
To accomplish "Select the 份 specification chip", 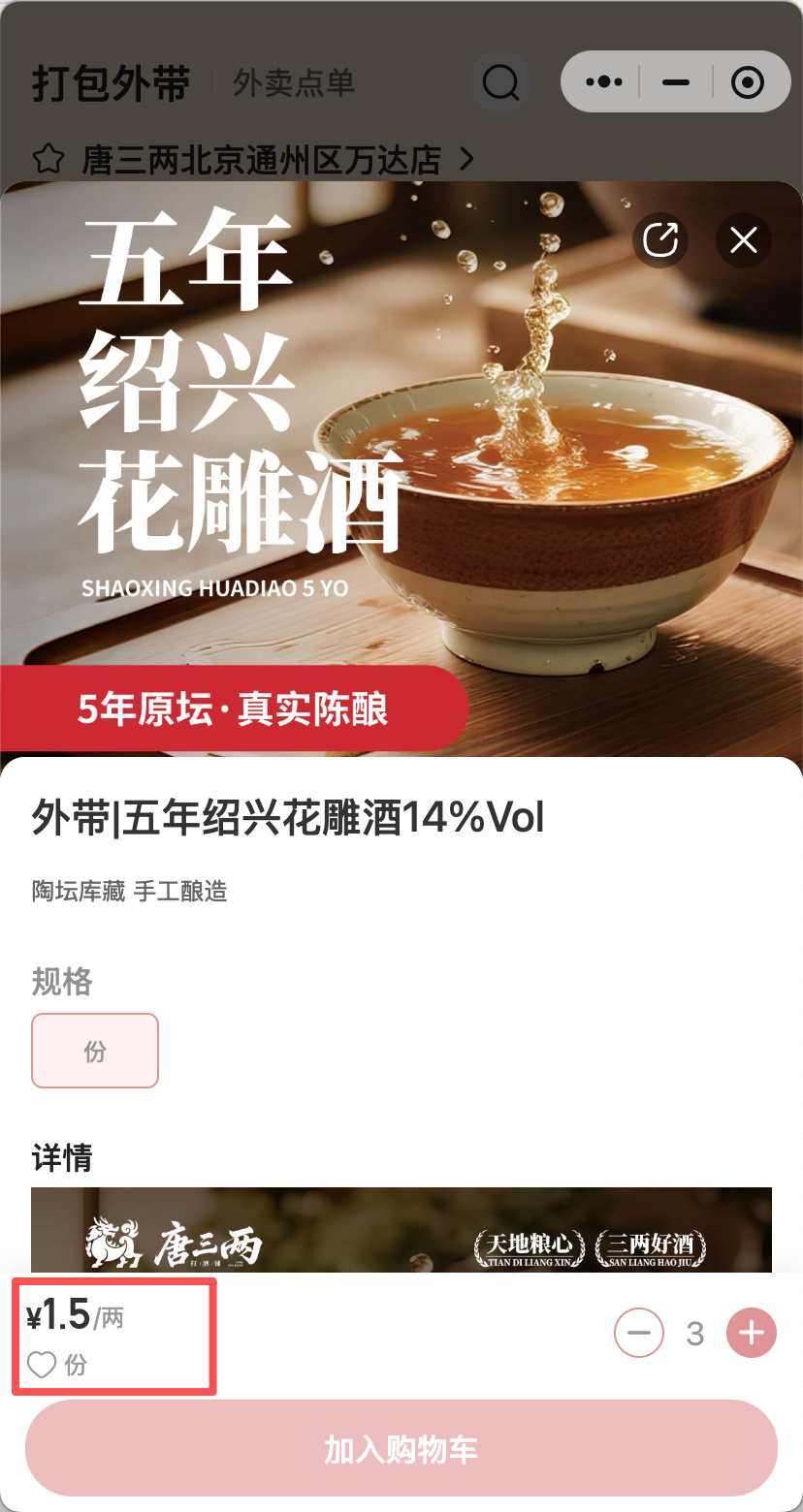I will click(x=95, y=1051).
